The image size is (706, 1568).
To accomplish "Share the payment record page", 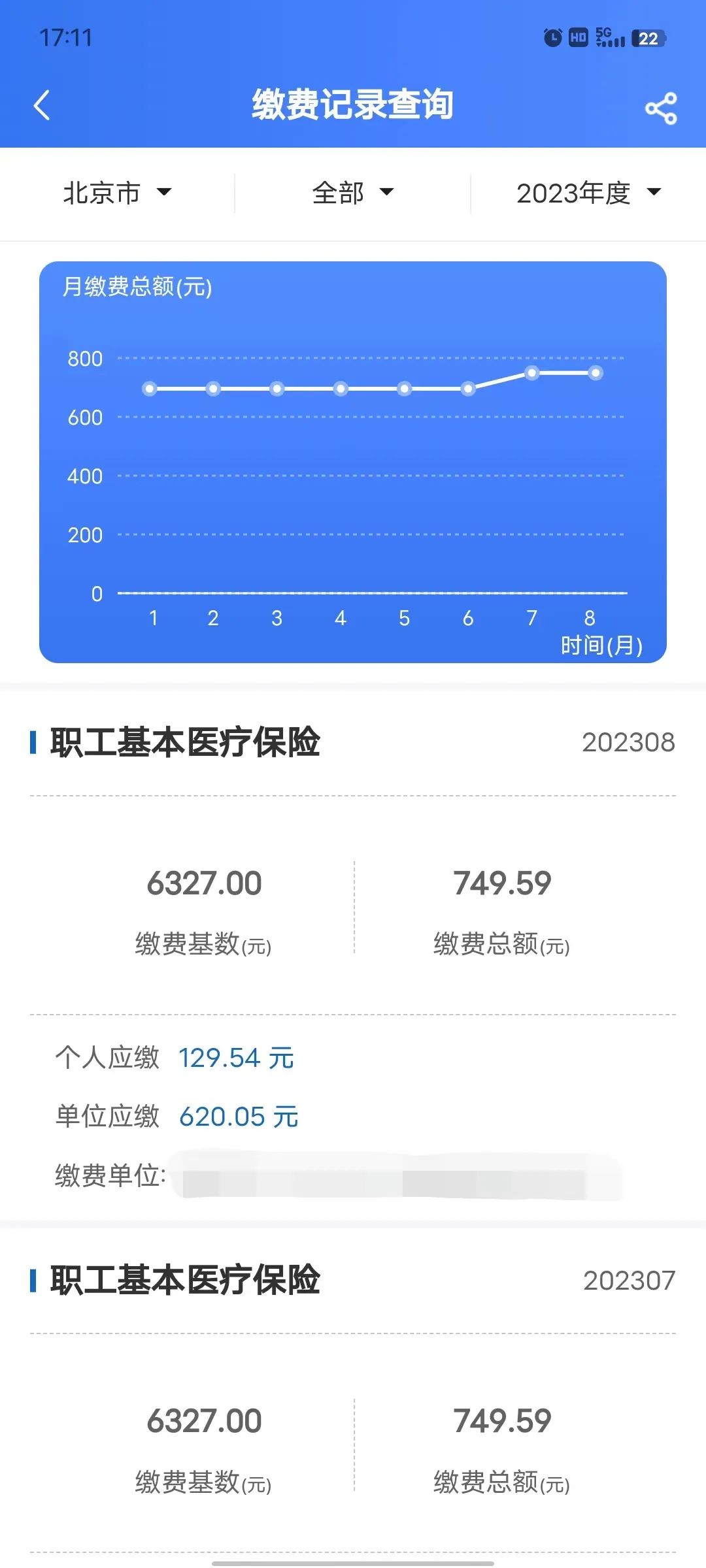I will (660, 108).
